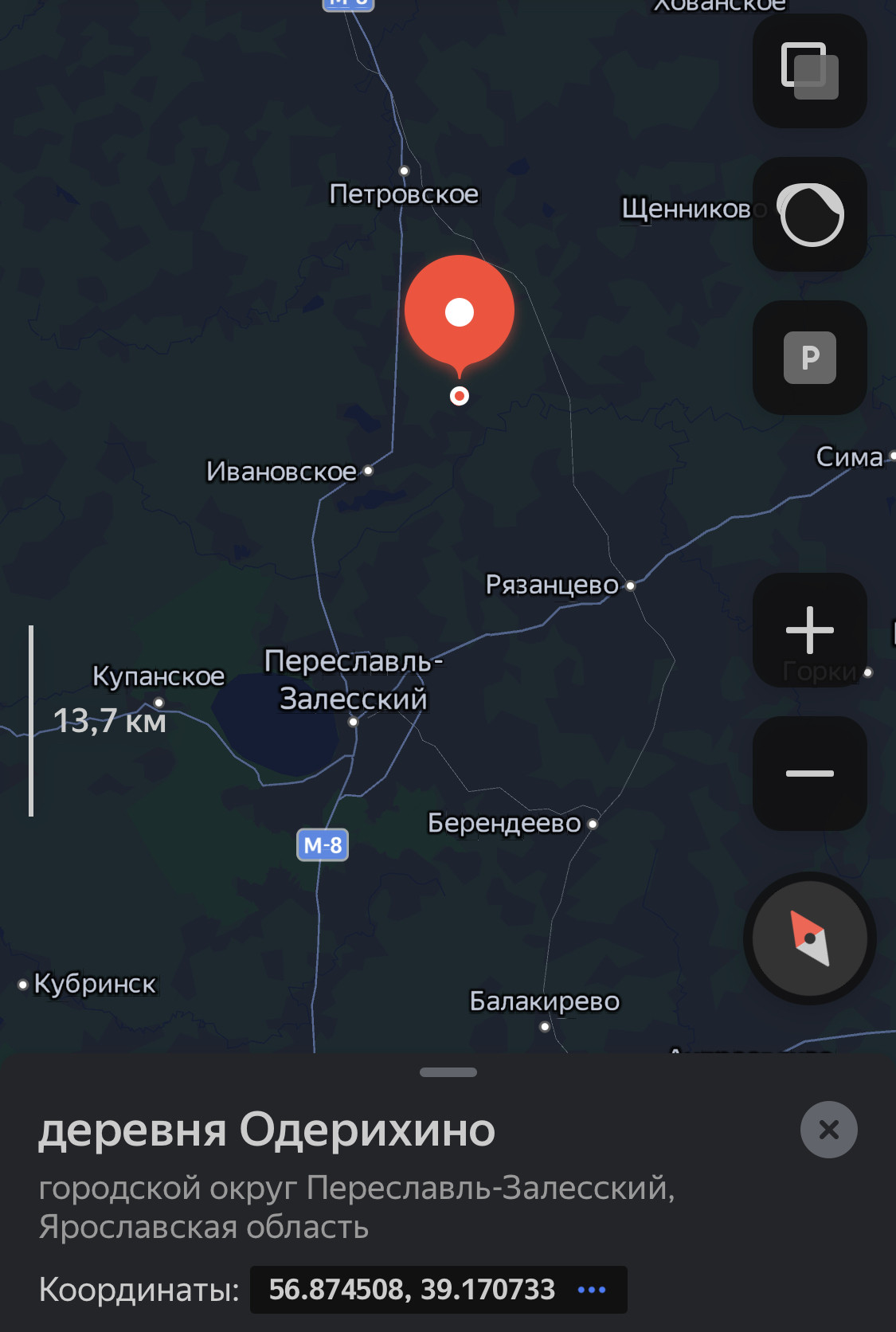Image resolution: width=896 pixels, height=1332 pixels.
Task: Tap the compass to reset orientation
Action: coord(810,938)
